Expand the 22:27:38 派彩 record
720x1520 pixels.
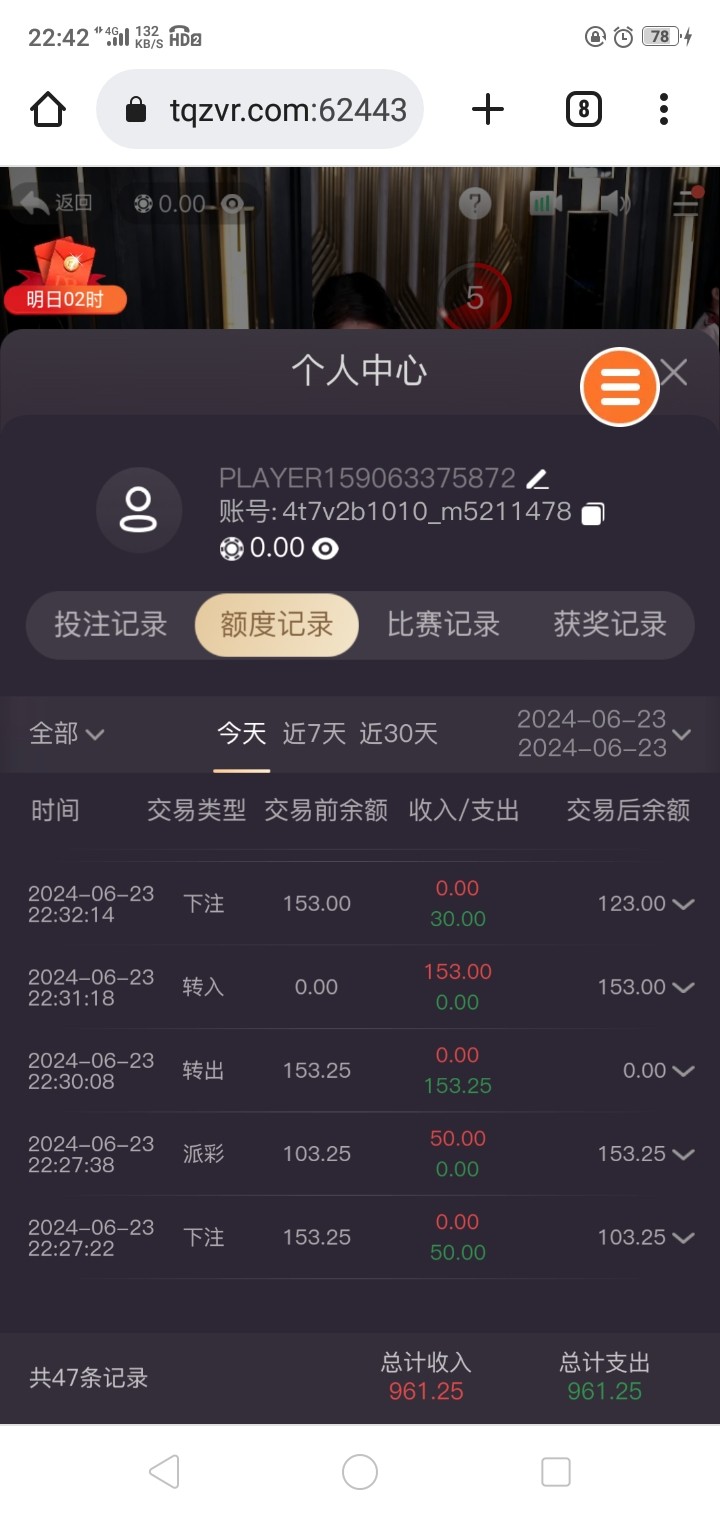tap(683, 1154)
